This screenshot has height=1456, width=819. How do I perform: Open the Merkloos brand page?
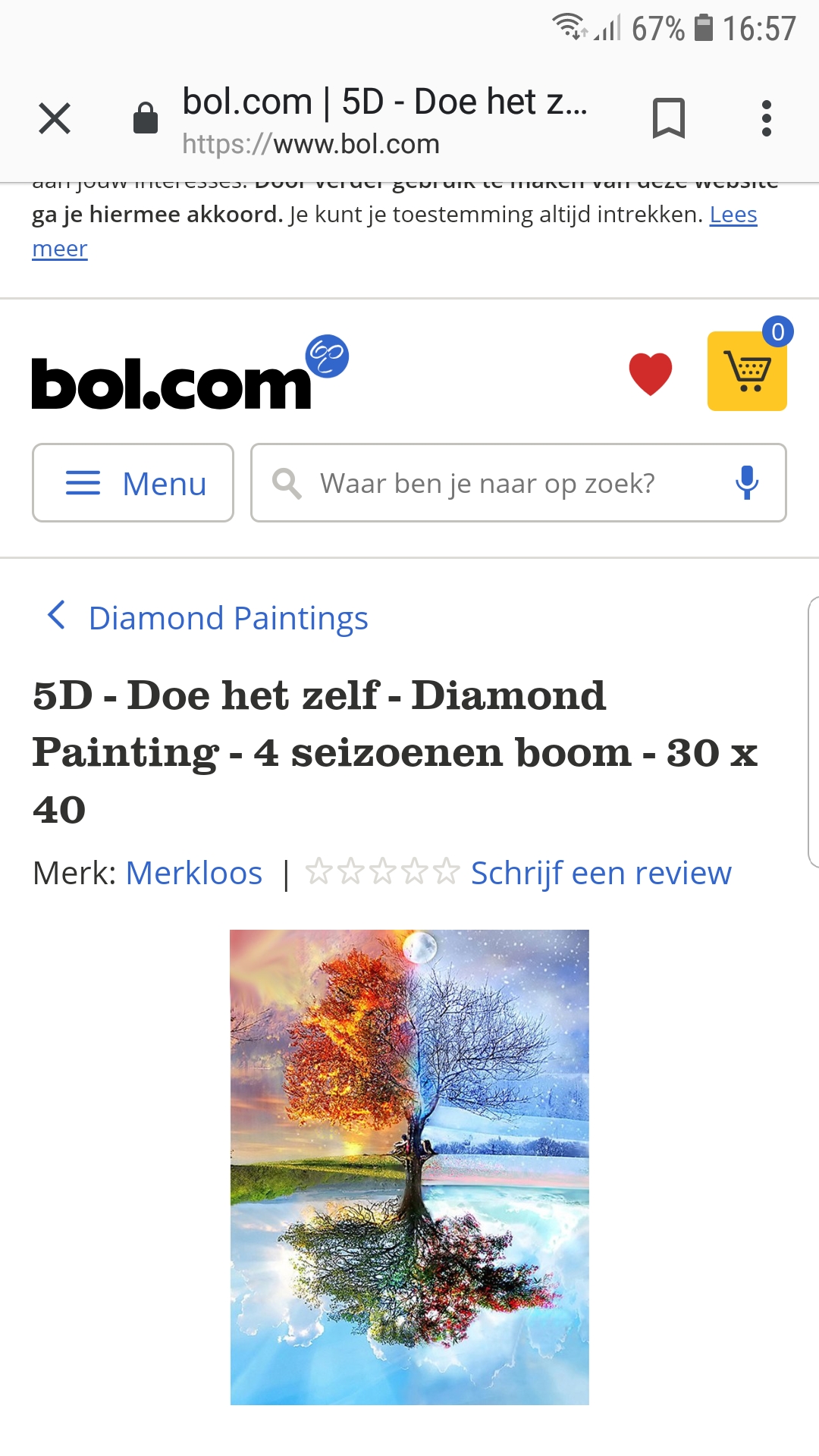(194, 873)
